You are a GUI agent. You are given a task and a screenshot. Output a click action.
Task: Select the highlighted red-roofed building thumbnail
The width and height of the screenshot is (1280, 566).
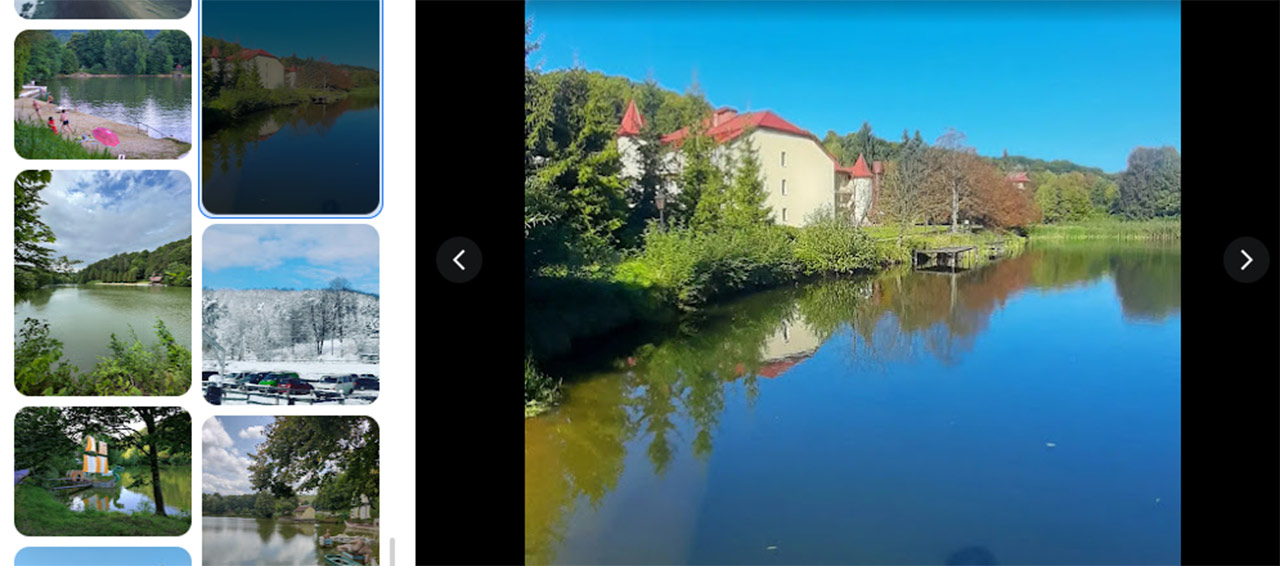[290, 106]
